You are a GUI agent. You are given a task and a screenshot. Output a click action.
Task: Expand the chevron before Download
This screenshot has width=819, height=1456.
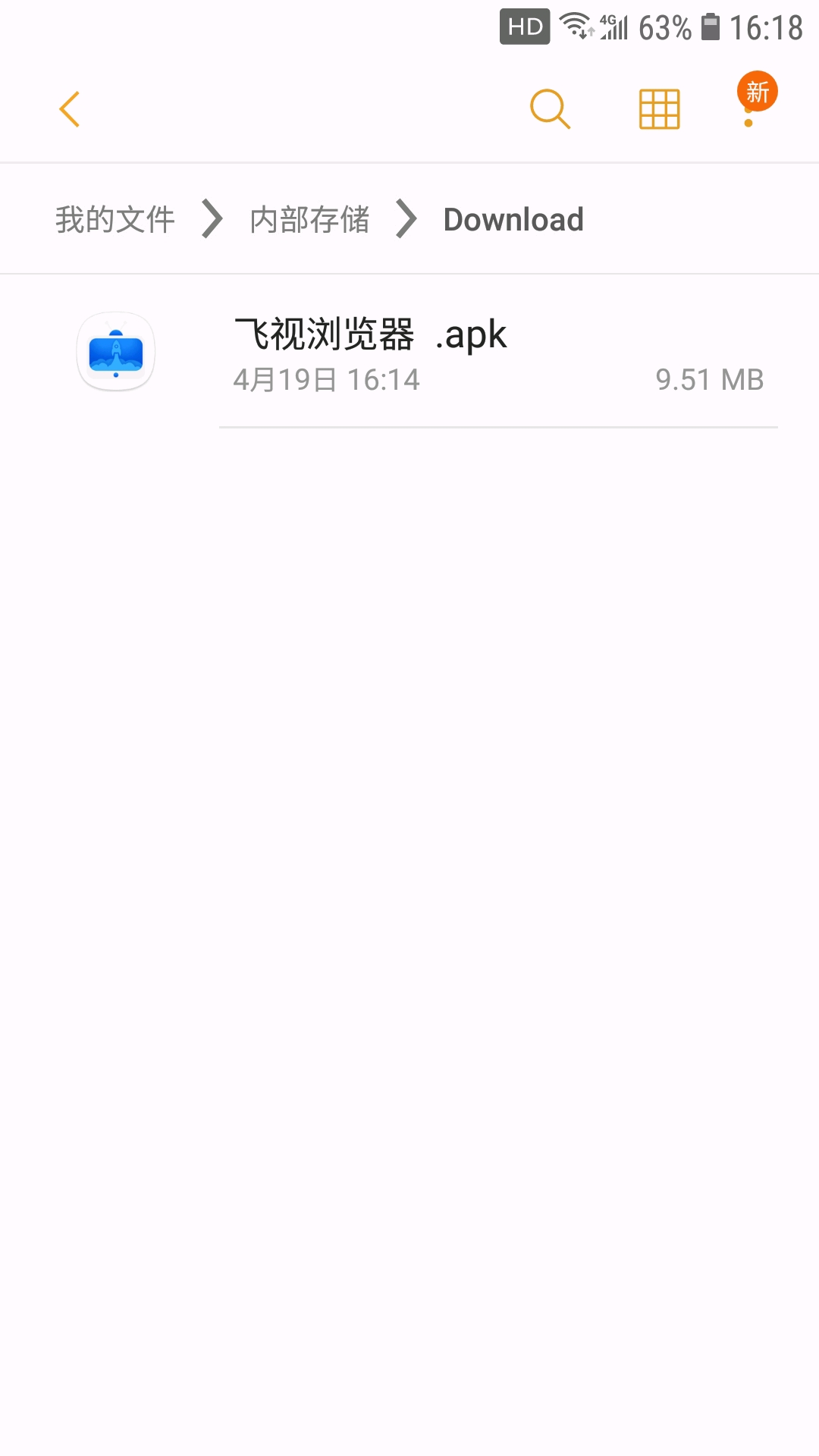[x=406, y=219]
